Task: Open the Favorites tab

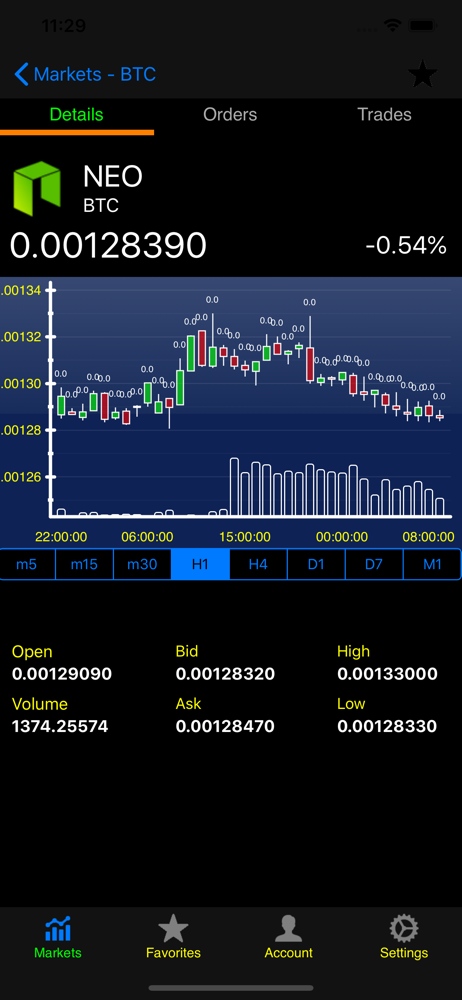Action: pos(174,937)
